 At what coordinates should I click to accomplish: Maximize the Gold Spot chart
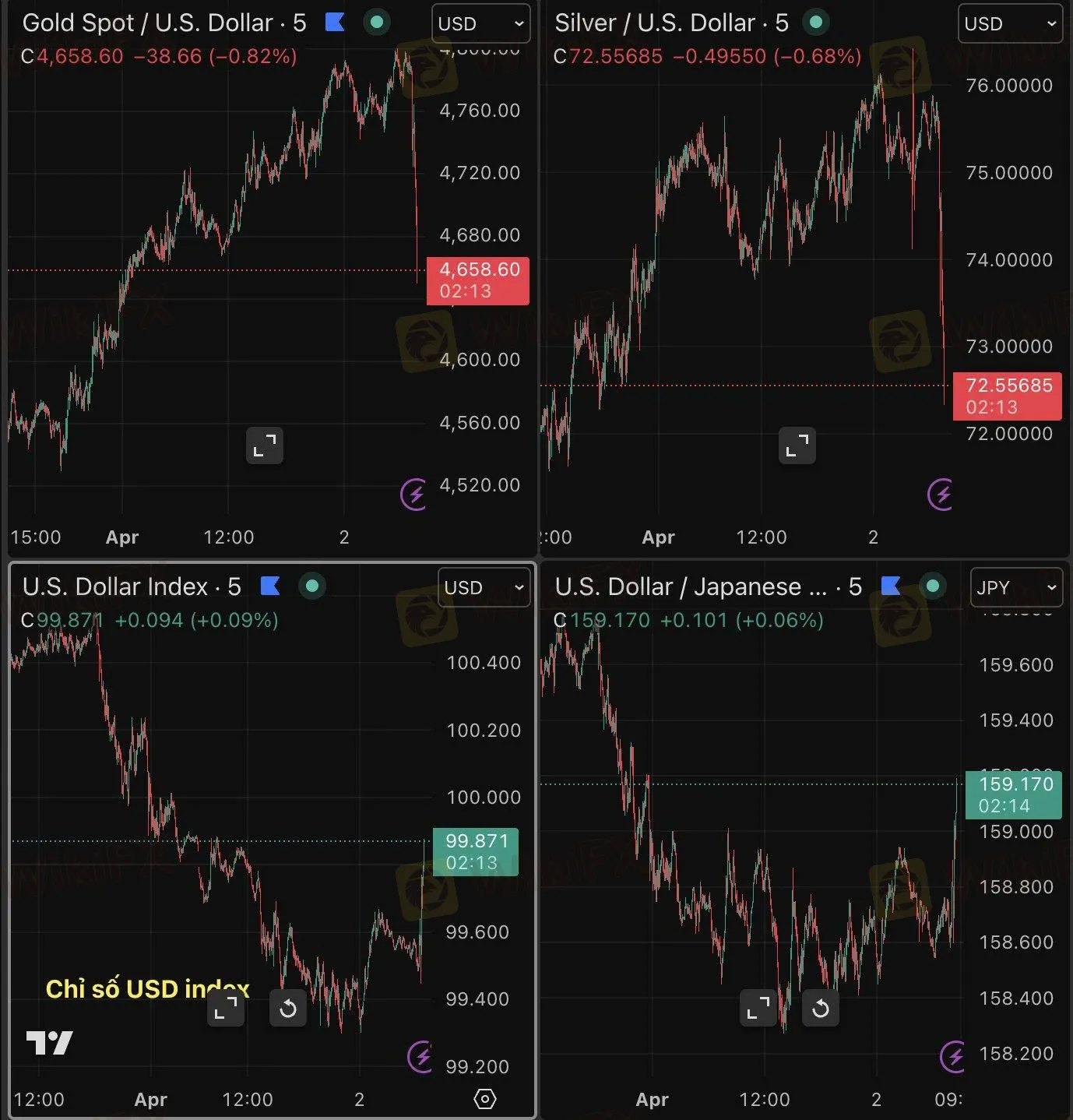coord(265,446)
